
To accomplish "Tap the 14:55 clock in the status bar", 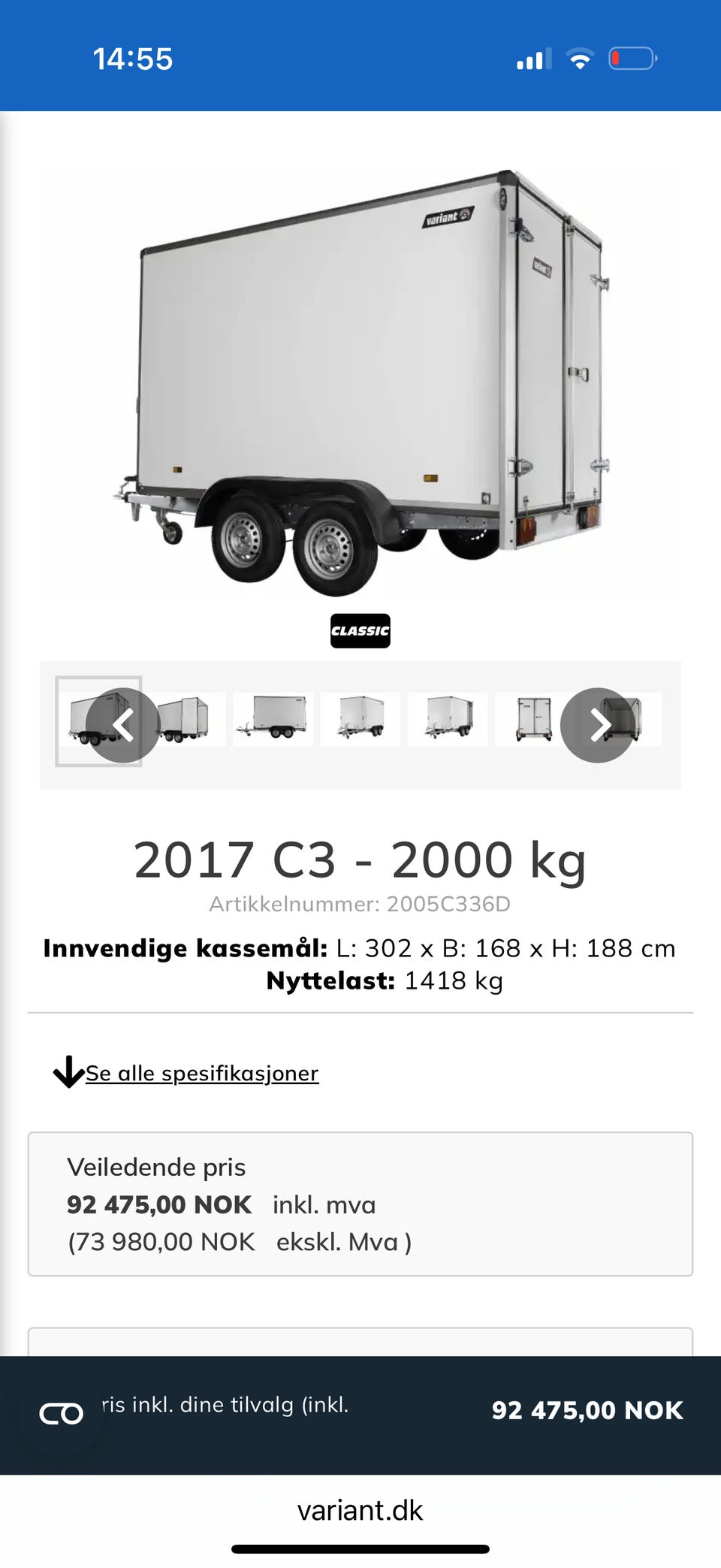I will pyautogui.click(x=132, y=57).
